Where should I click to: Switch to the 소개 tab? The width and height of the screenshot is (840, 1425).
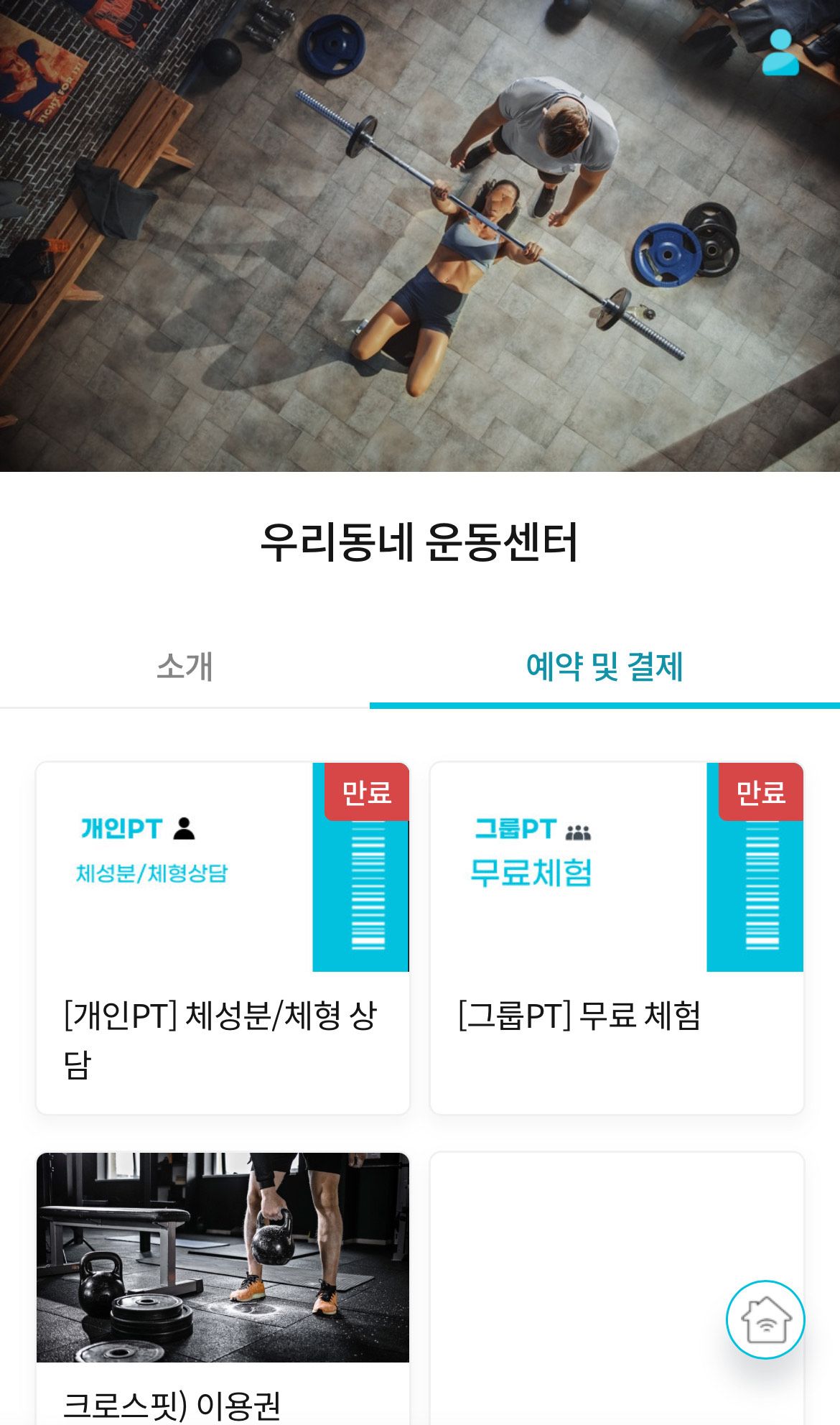pos(185,667)
